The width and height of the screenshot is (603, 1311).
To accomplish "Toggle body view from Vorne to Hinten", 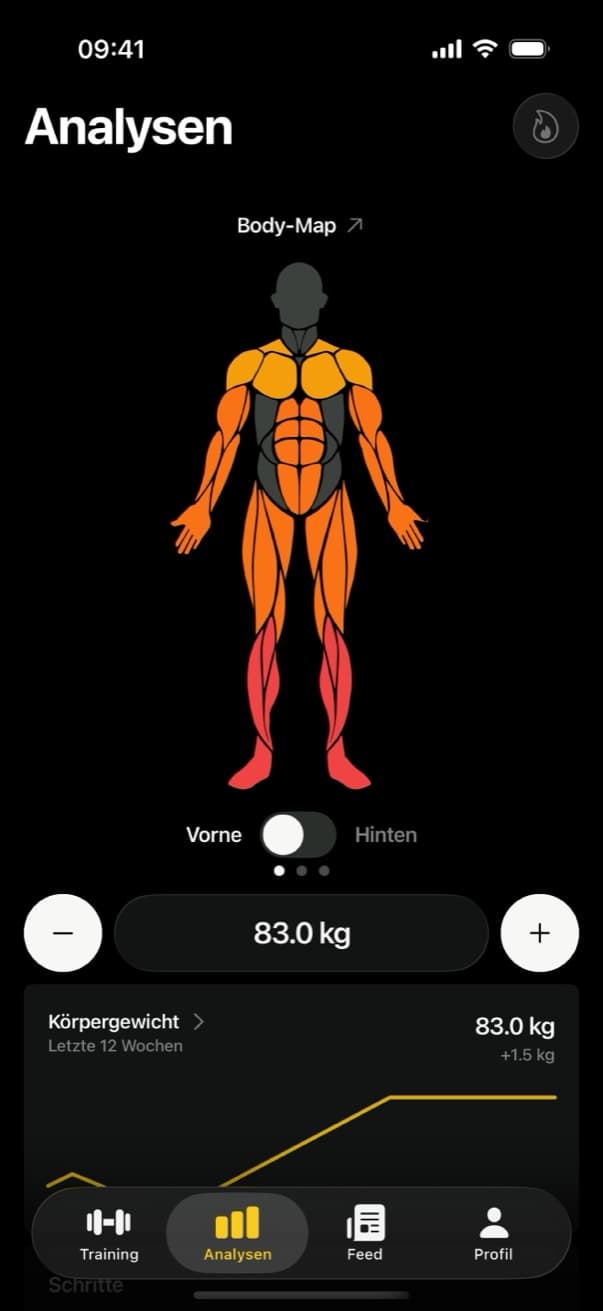I will [299, 834].
